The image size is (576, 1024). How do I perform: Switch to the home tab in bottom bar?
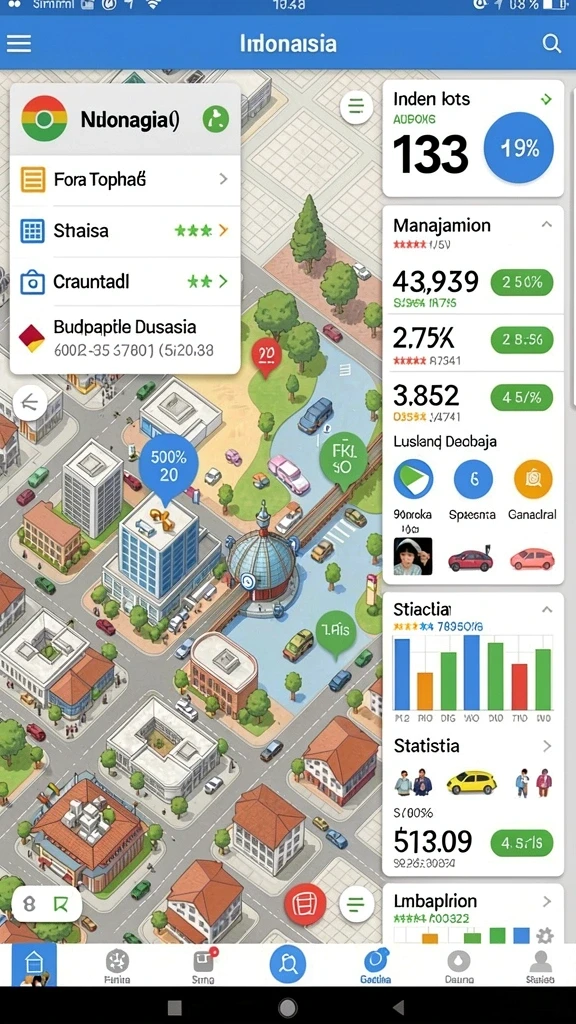(x=34, y=965)
